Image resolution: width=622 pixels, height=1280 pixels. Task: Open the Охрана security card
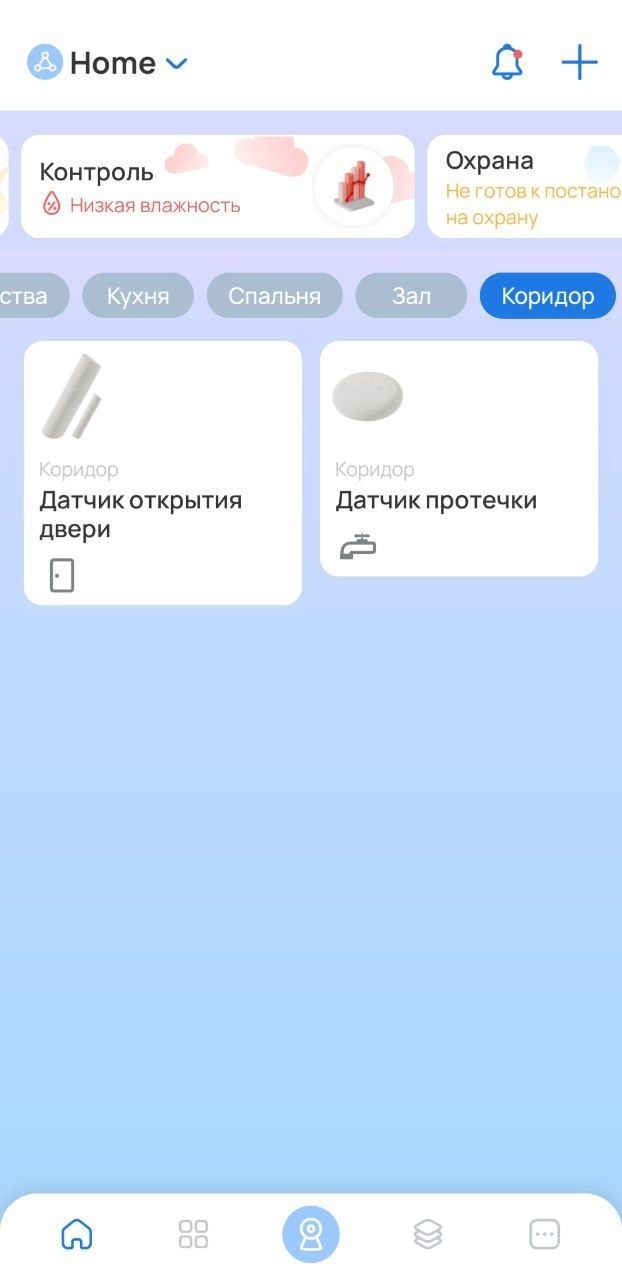pos(525,187)
